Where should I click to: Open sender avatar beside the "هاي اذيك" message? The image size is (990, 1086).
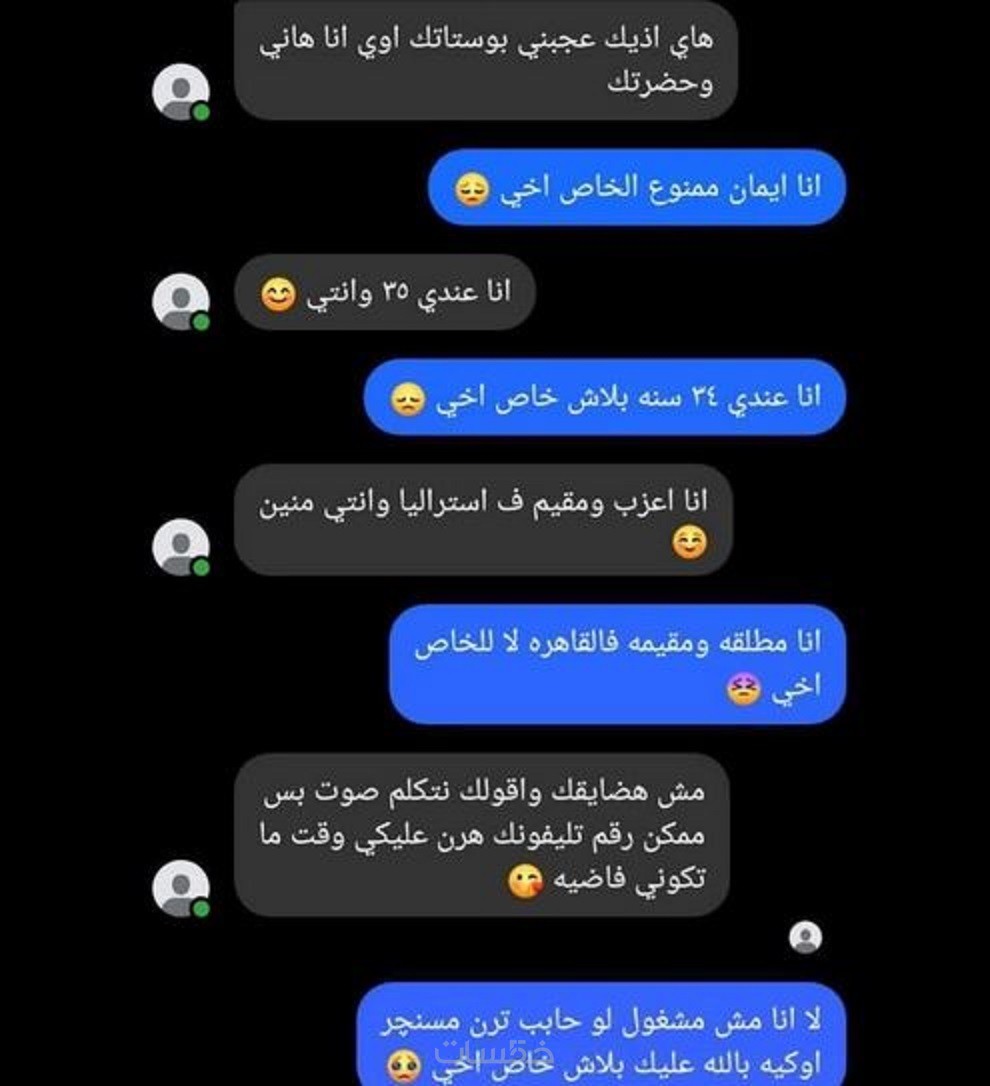(180, 93)
